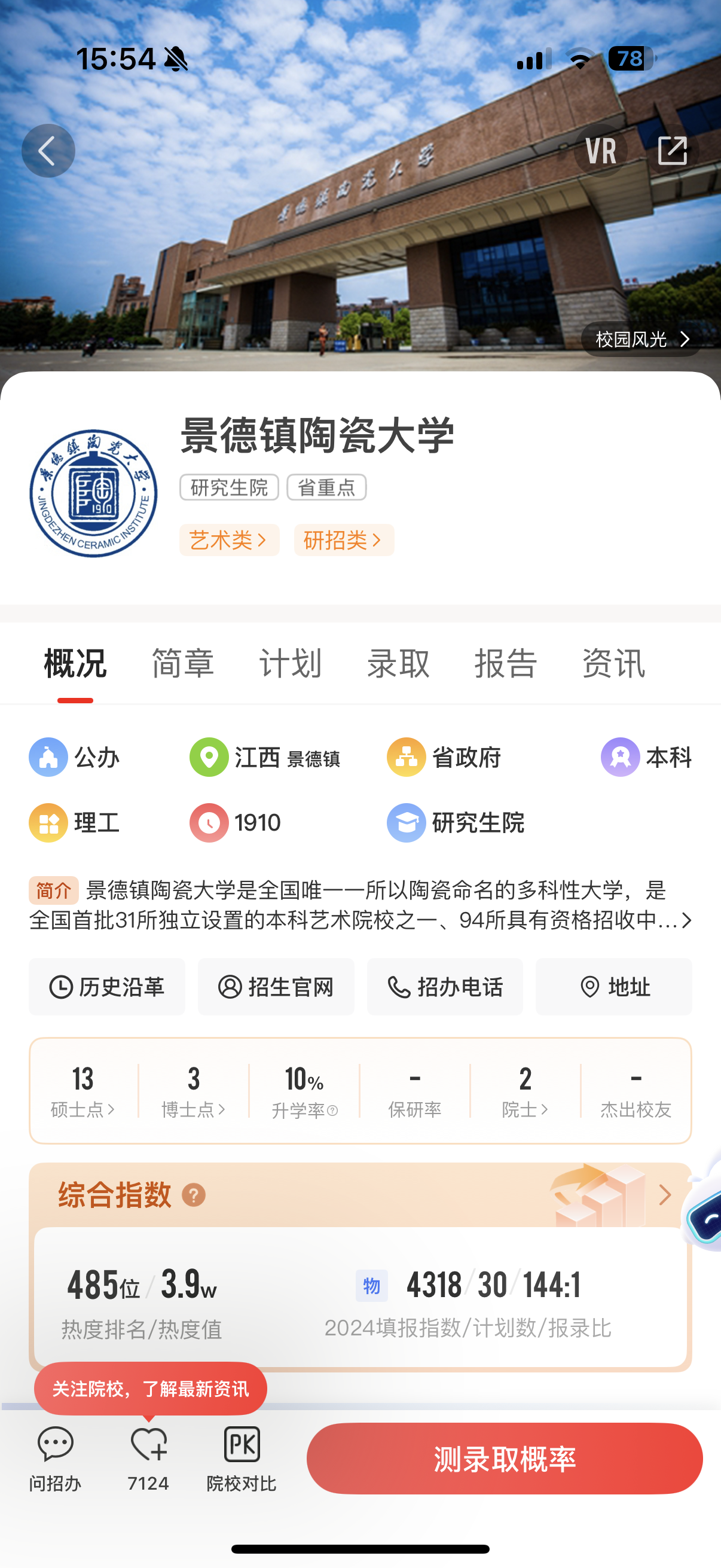Tap 测录取概率 button
This screenshot has width=721, height=1568.
click(x=505, y=1459)
